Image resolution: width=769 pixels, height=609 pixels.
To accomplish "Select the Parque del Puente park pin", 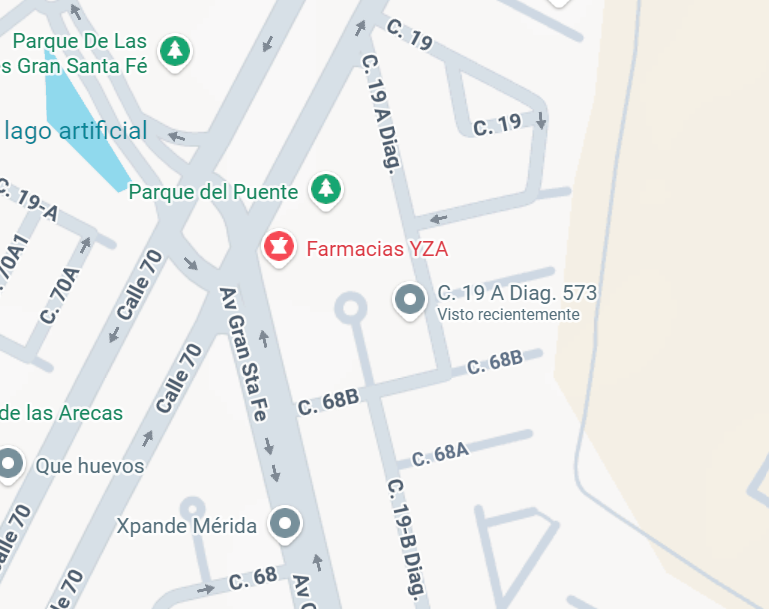I will (x=326, y=191).
